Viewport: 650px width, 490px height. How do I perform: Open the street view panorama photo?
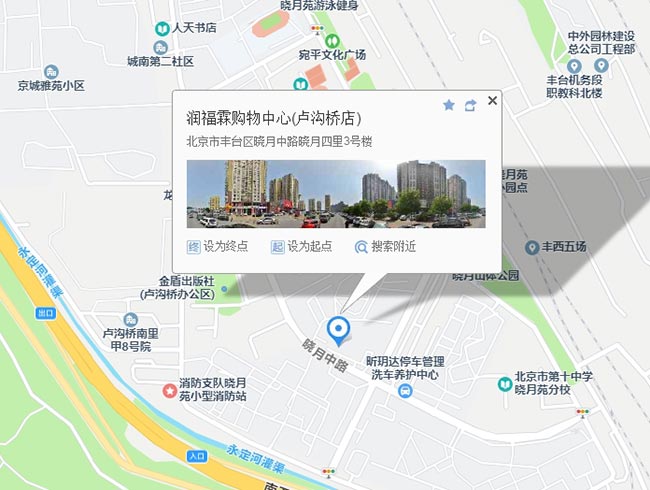335,193
